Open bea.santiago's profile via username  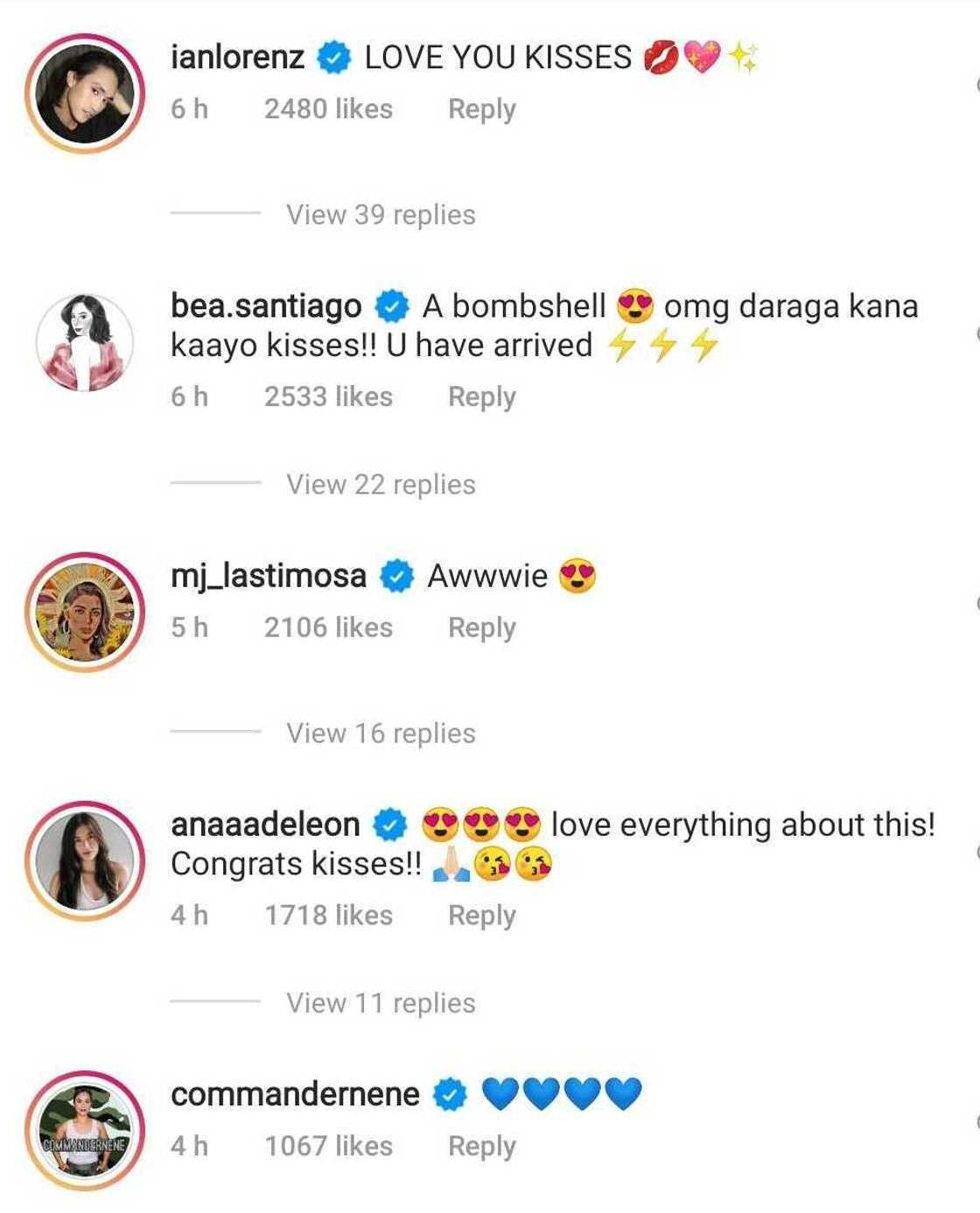[x=266, y=306]
